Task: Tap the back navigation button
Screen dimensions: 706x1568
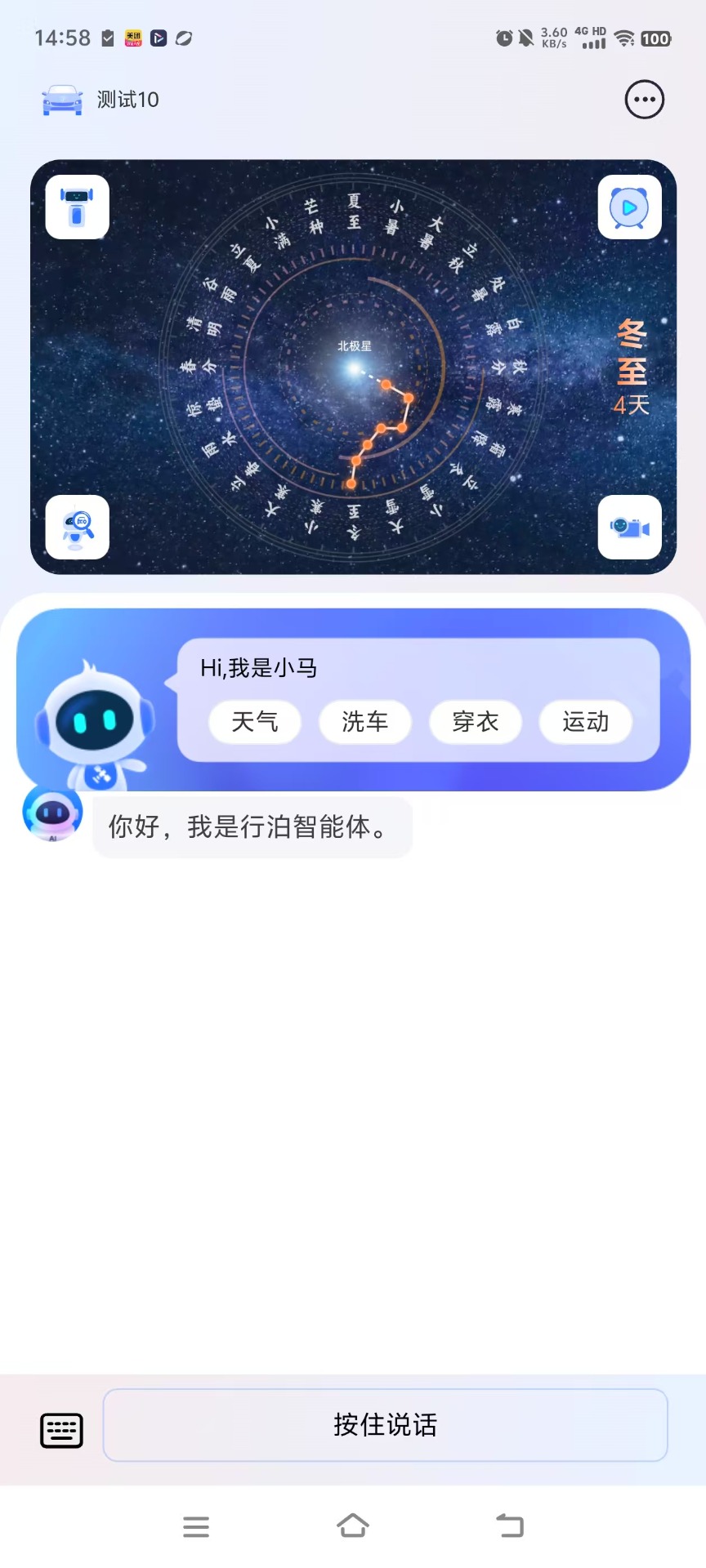Action: pyautogui.click(x=510, y=1526)
